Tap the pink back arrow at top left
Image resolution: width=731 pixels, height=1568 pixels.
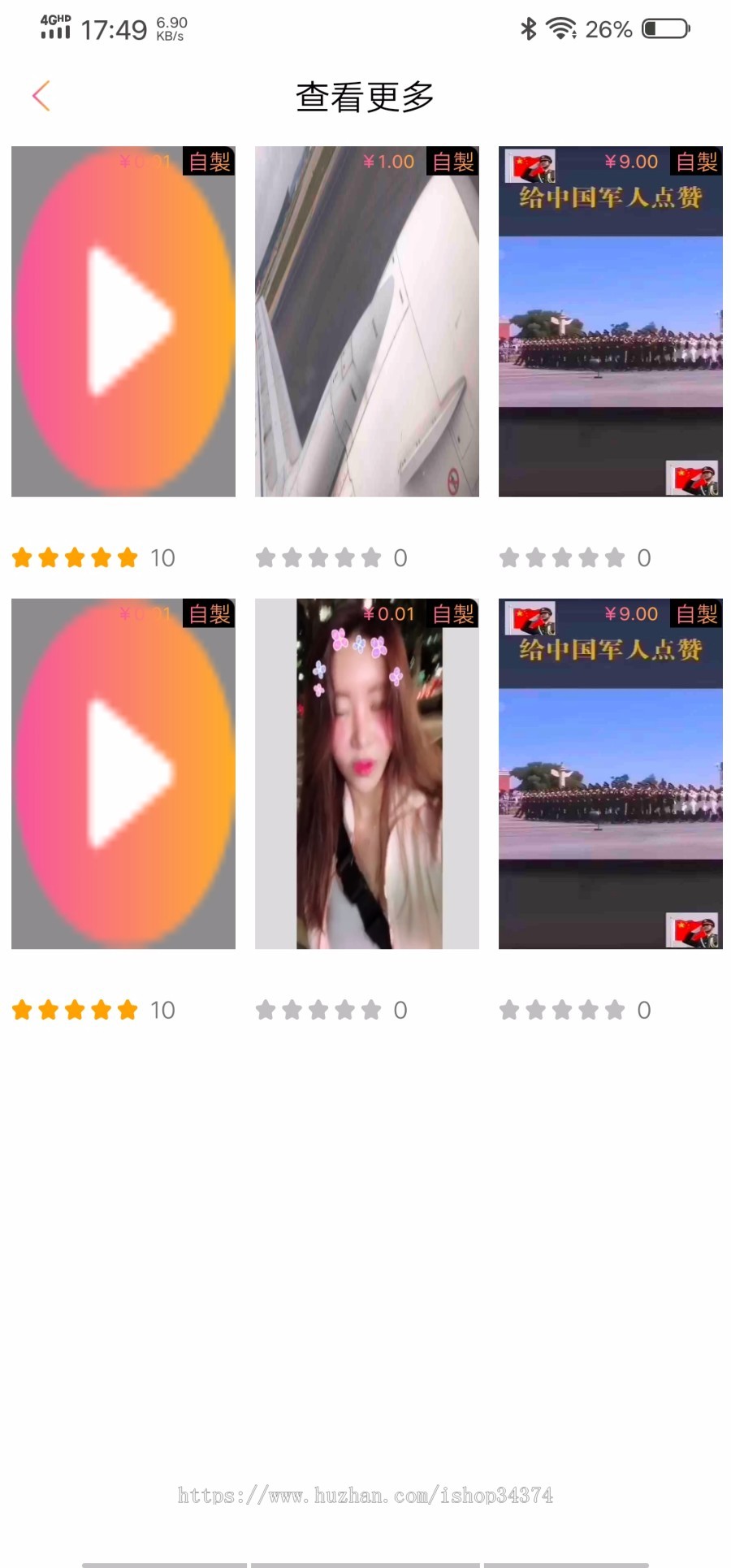pyautogui.click(x=42, y=95)
